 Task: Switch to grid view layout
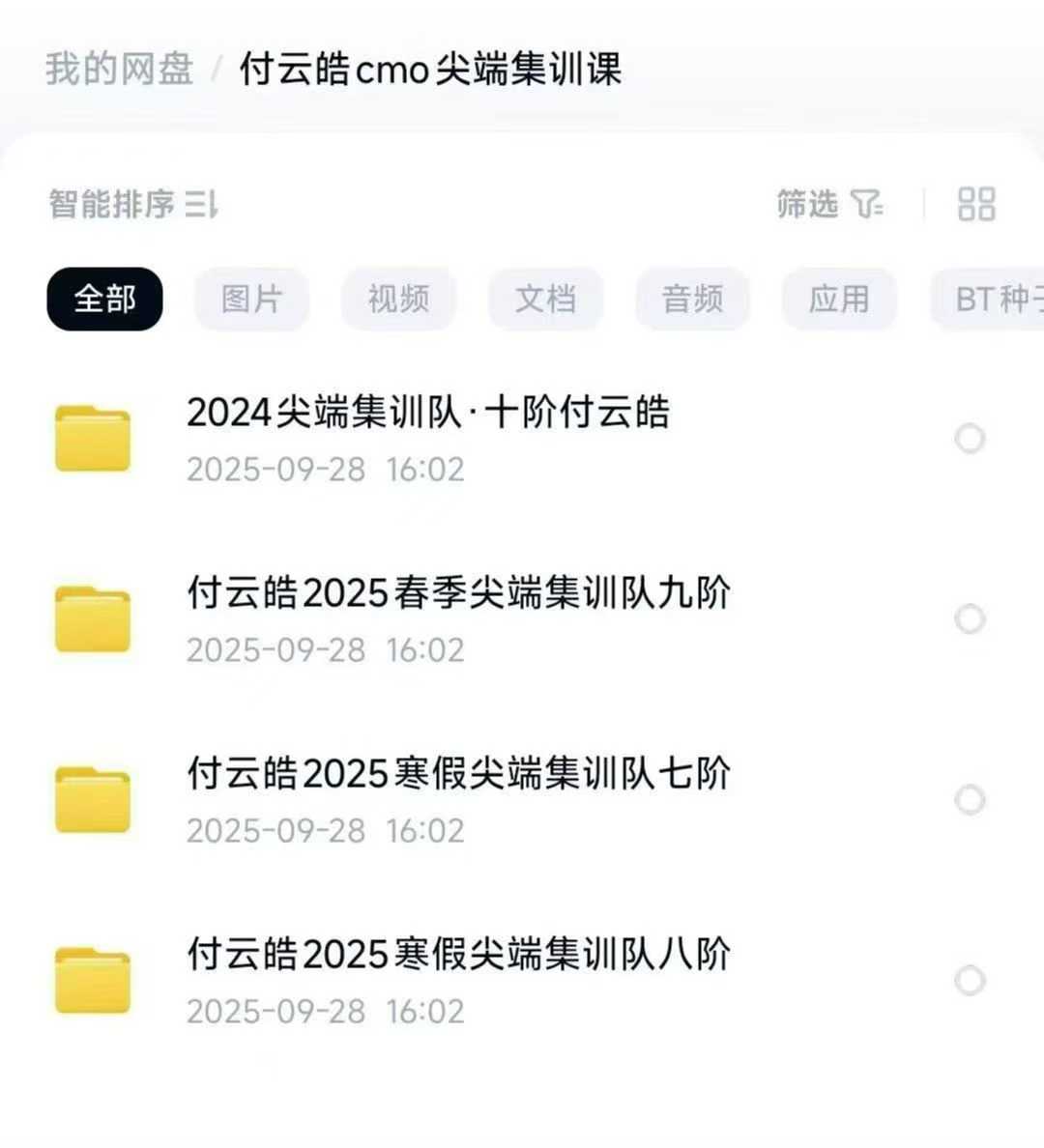978,204
